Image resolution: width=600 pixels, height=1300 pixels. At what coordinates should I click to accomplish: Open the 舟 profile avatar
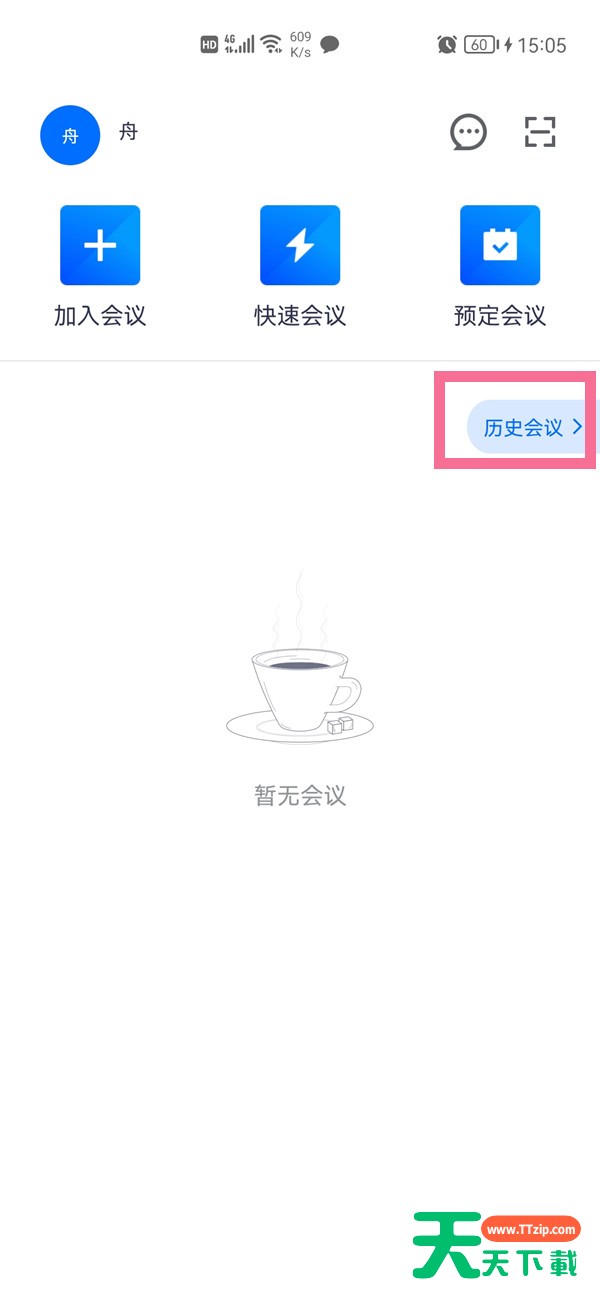[70, 135]
